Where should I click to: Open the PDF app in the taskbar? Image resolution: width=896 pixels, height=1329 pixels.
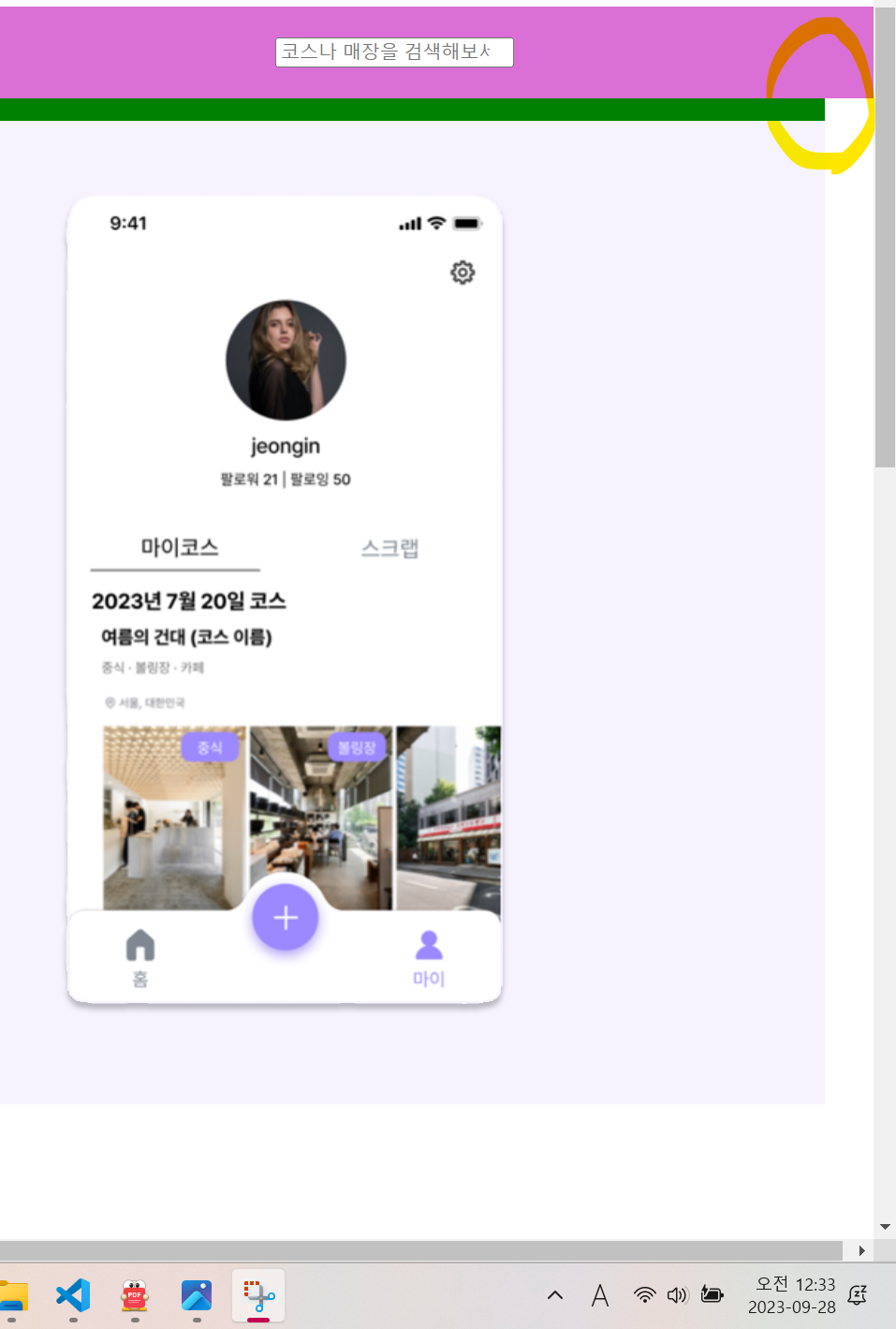135,1295
